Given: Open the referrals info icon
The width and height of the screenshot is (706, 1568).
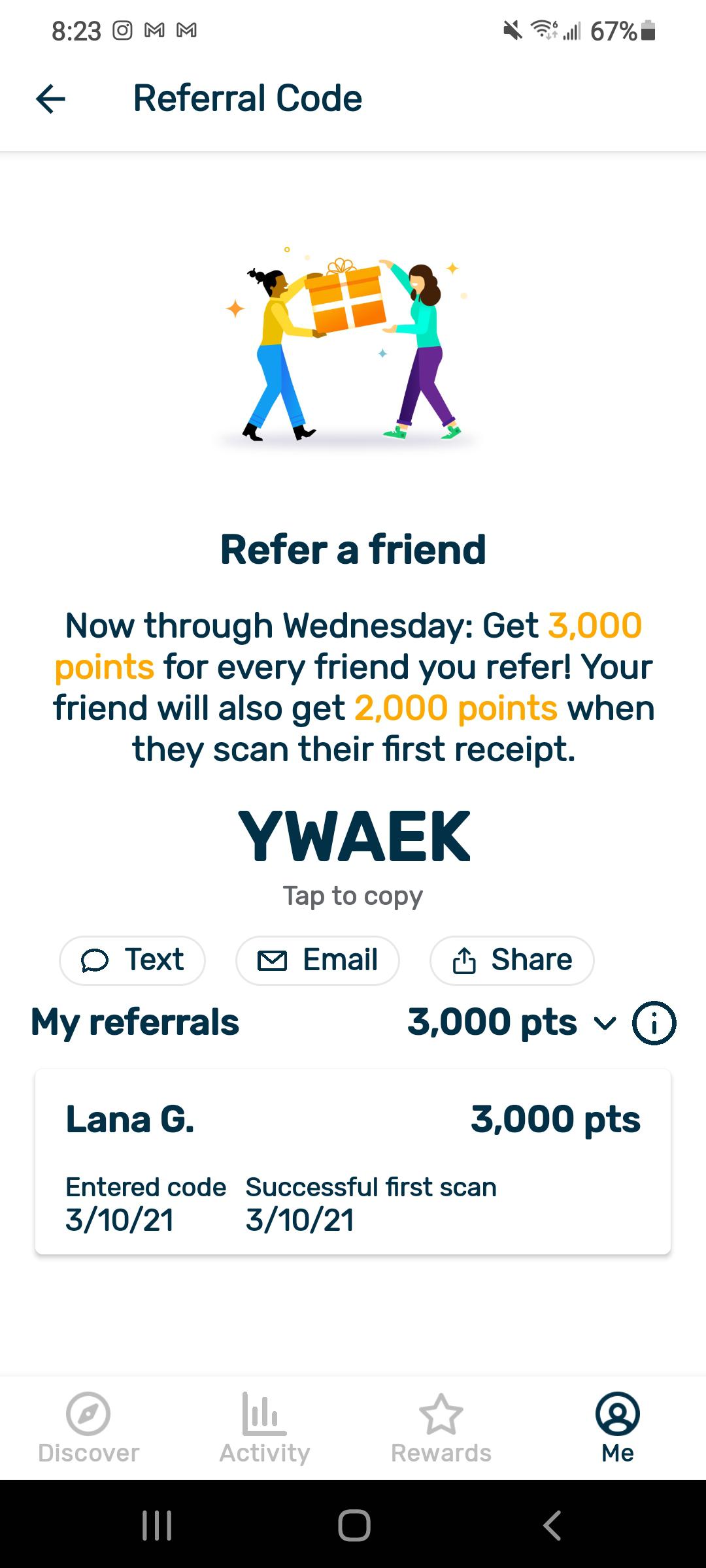Looking at the screenshot, I should (654, 1023).
